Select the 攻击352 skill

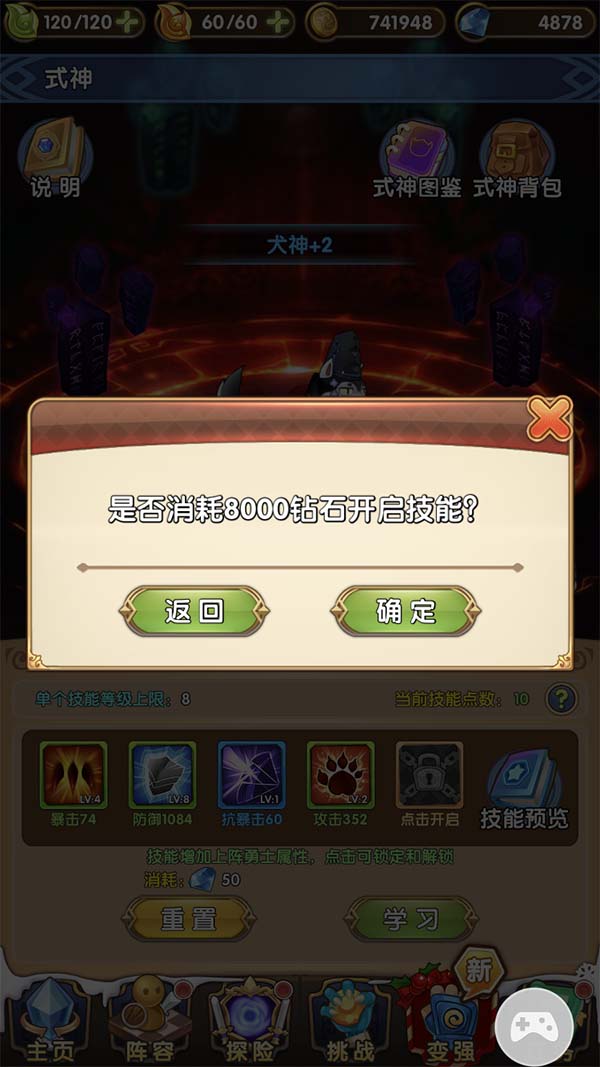[341, 785]
